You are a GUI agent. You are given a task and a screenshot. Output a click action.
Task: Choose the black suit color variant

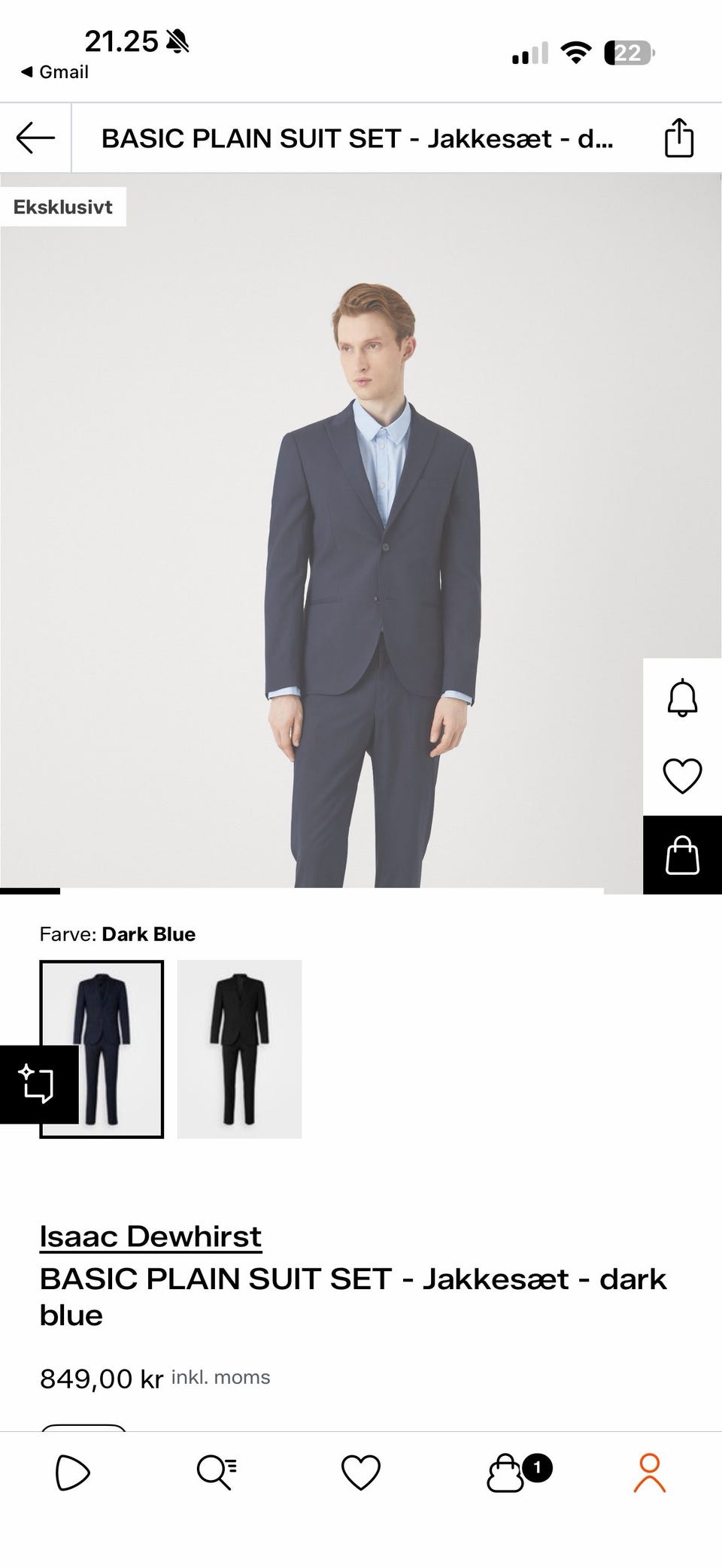point(239,1049)
